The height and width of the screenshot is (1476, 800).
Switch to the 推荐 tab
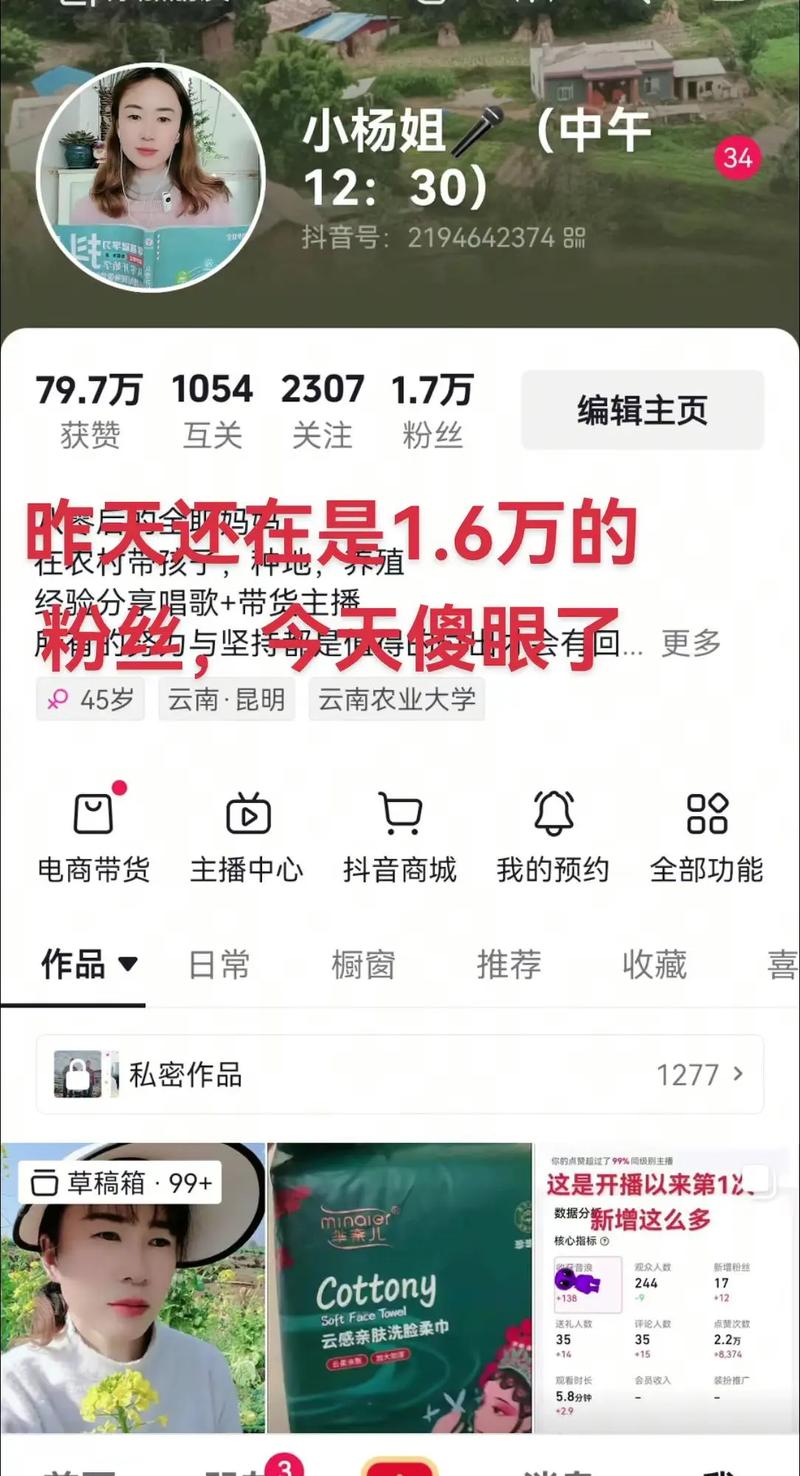point(509,965)
